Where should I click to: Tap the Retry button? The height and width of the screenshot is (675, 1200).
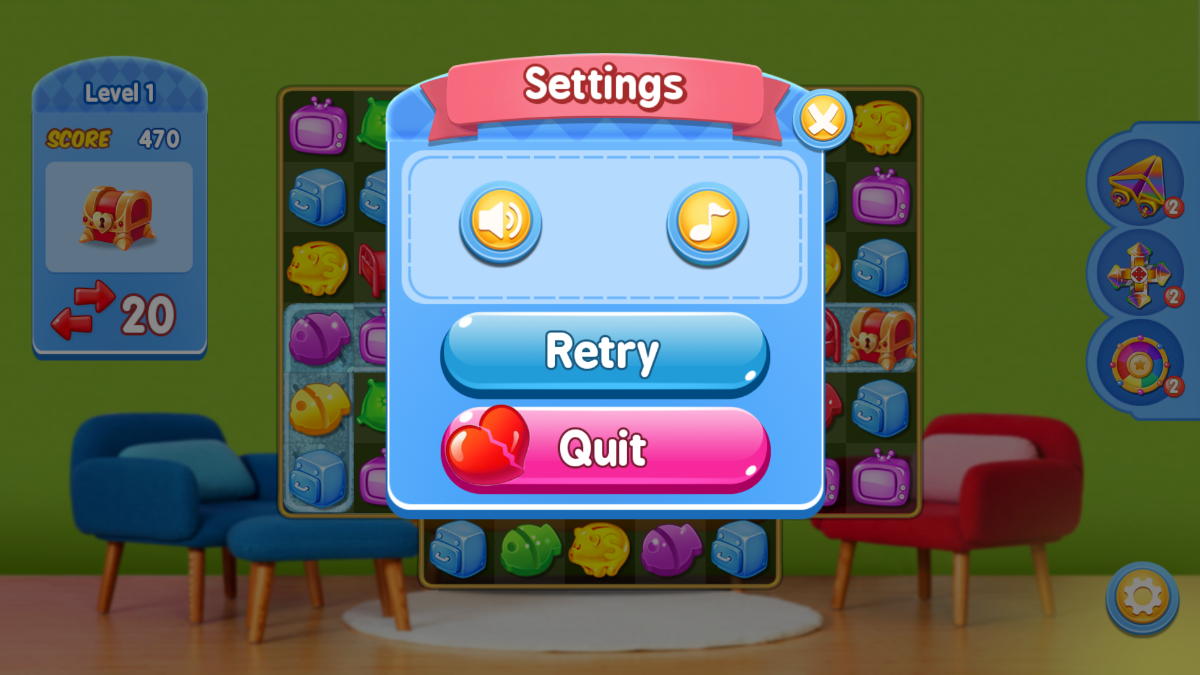[x=604, y=352]
